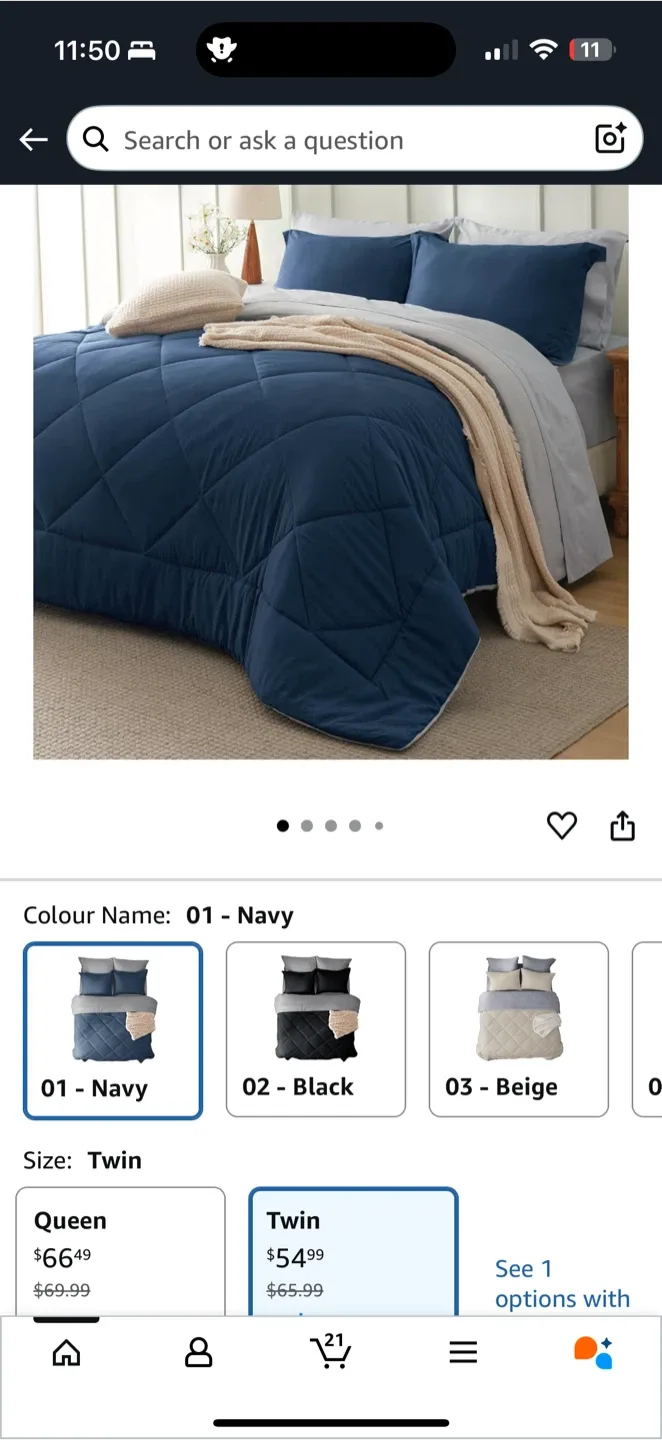Open See 1 options with link

click(x=562, y=1284)
